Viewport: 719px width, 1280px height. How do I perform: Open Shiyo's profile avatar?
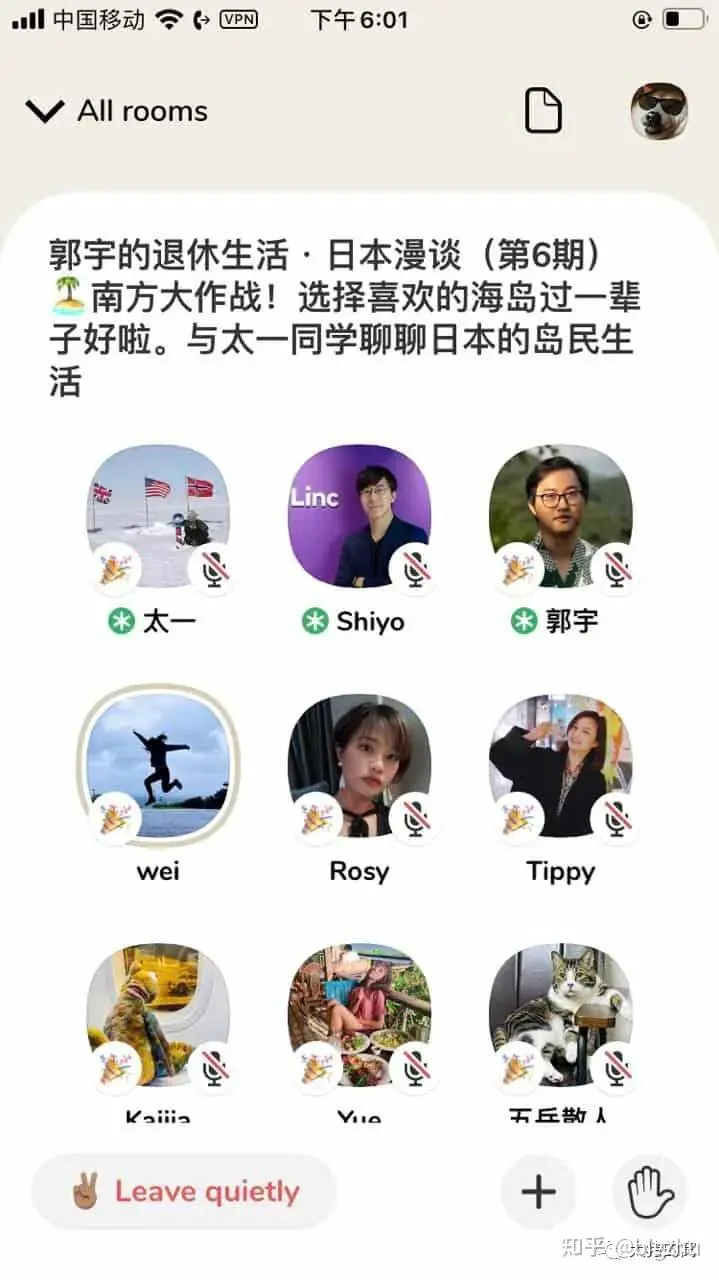(359, 516)
